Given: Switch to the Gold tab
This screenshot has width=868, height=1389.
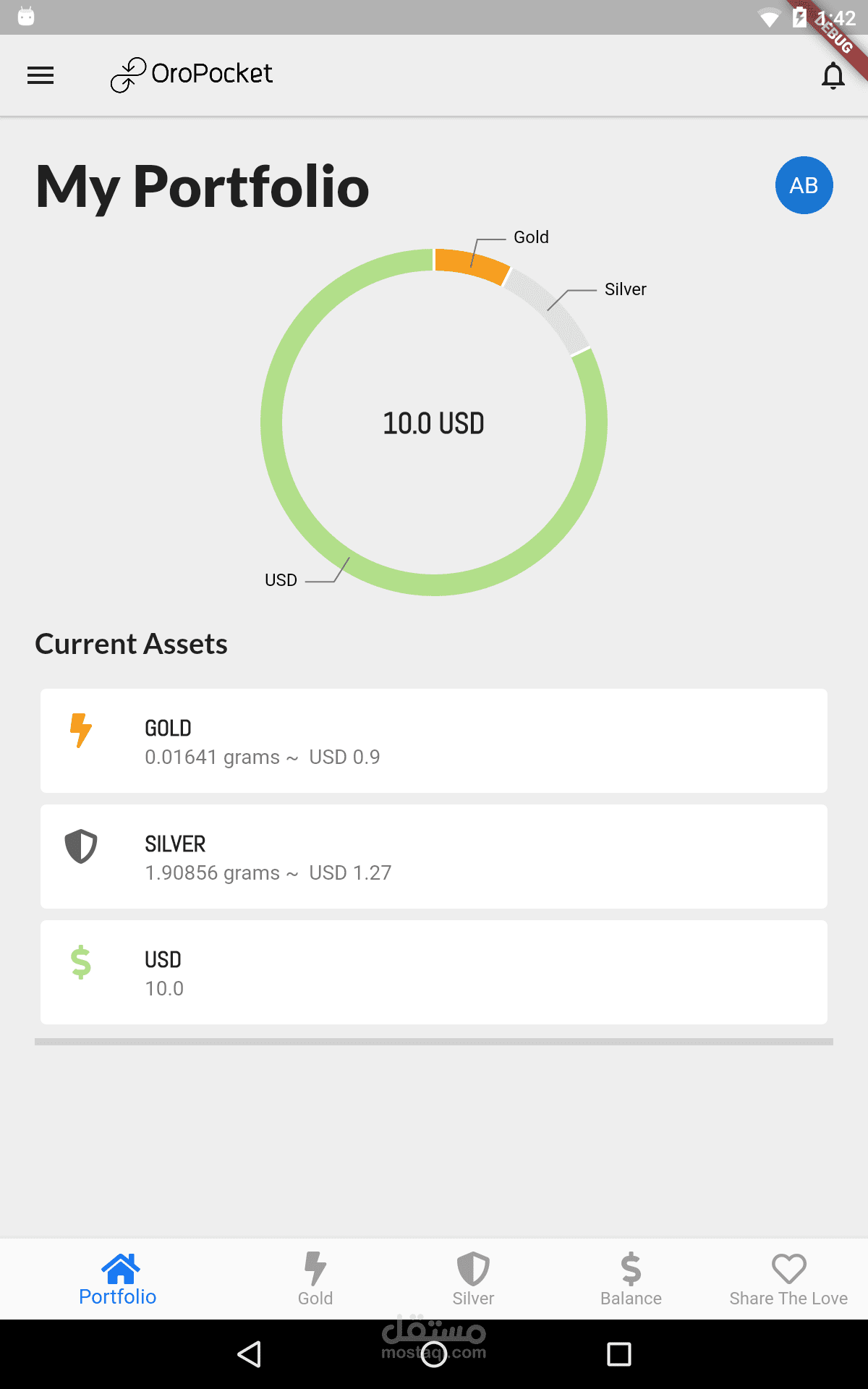Looking at the screenshot, I should pos(315,1279).
